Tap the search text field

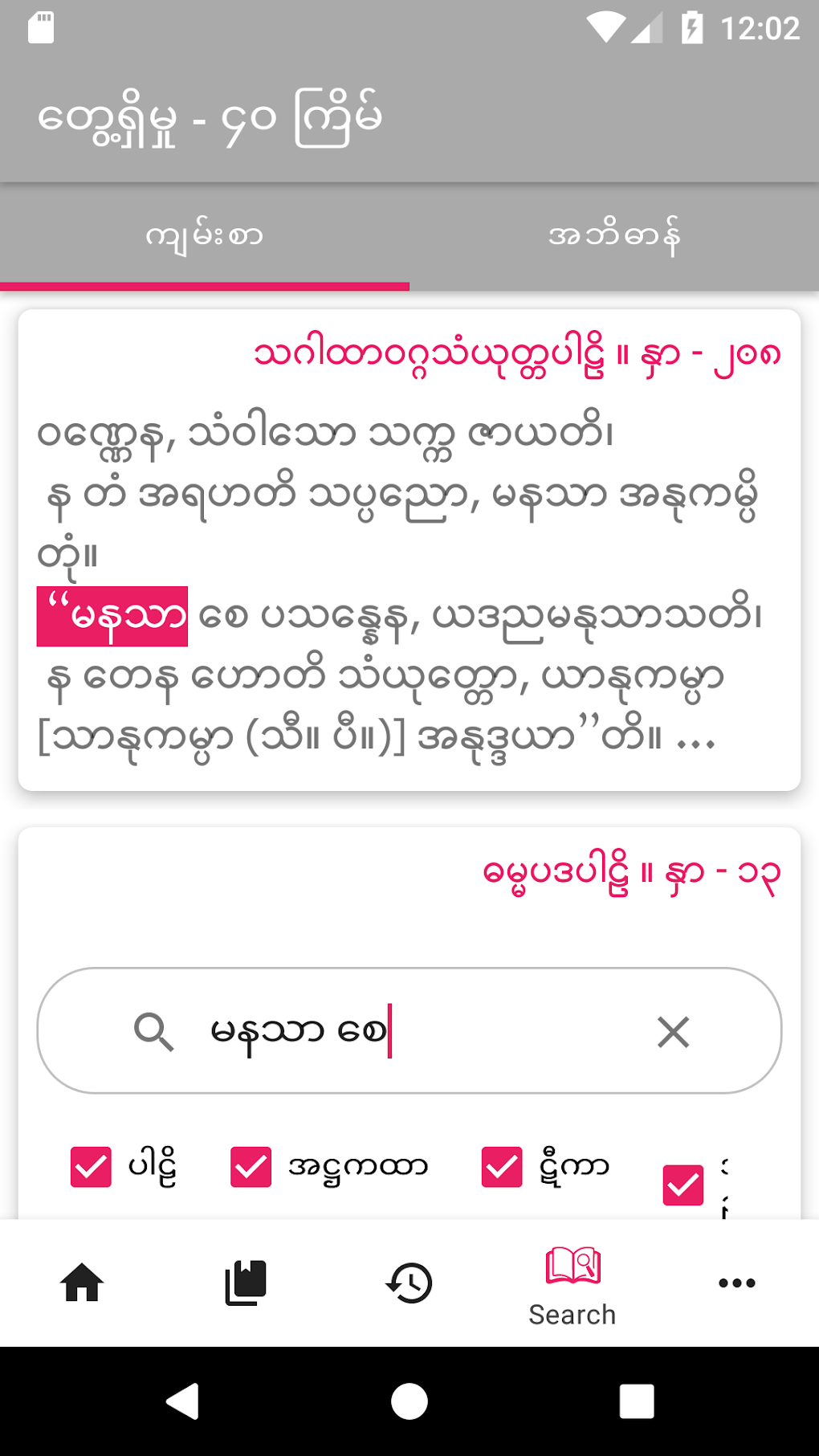(401, 1030)
